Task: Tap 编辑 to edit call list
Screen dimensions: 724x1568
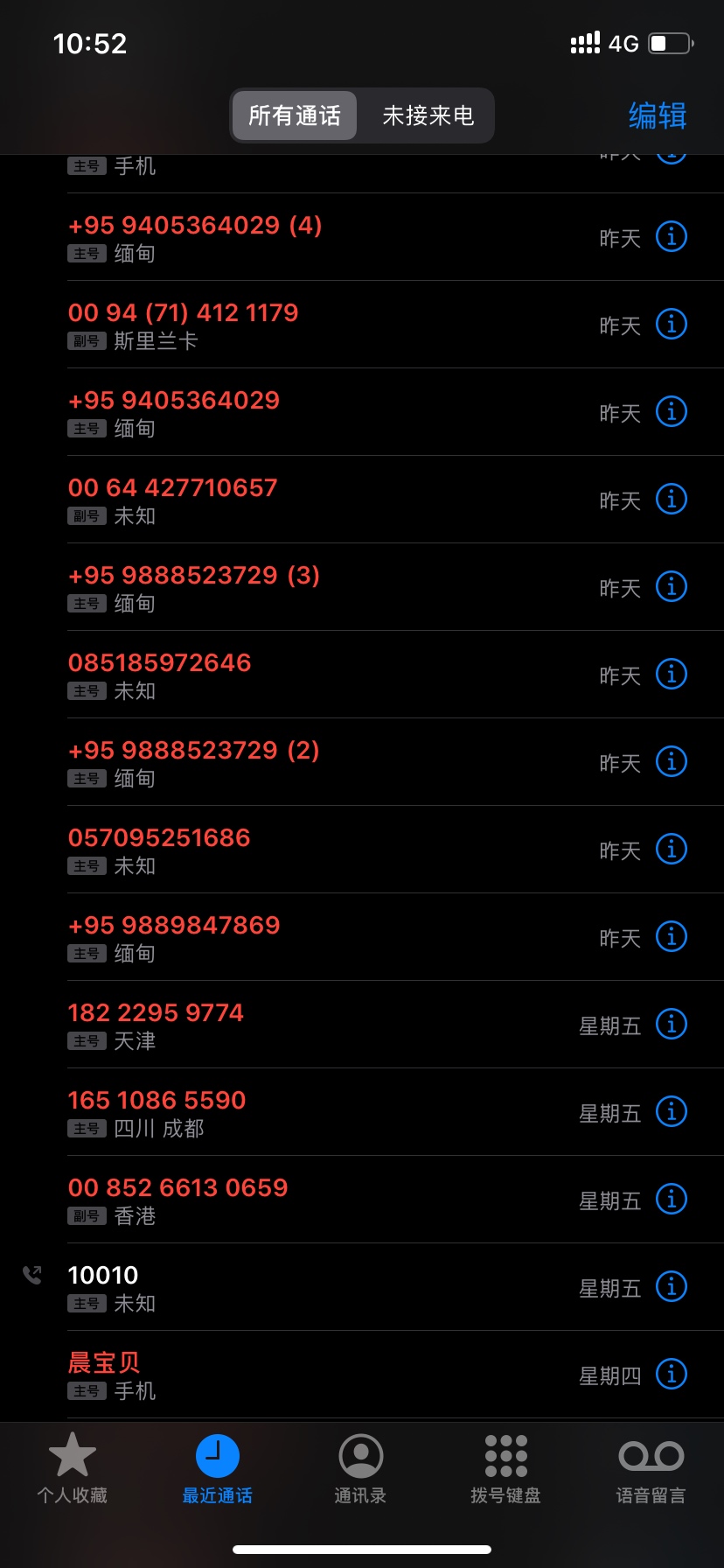Action: tap(658, 115)
